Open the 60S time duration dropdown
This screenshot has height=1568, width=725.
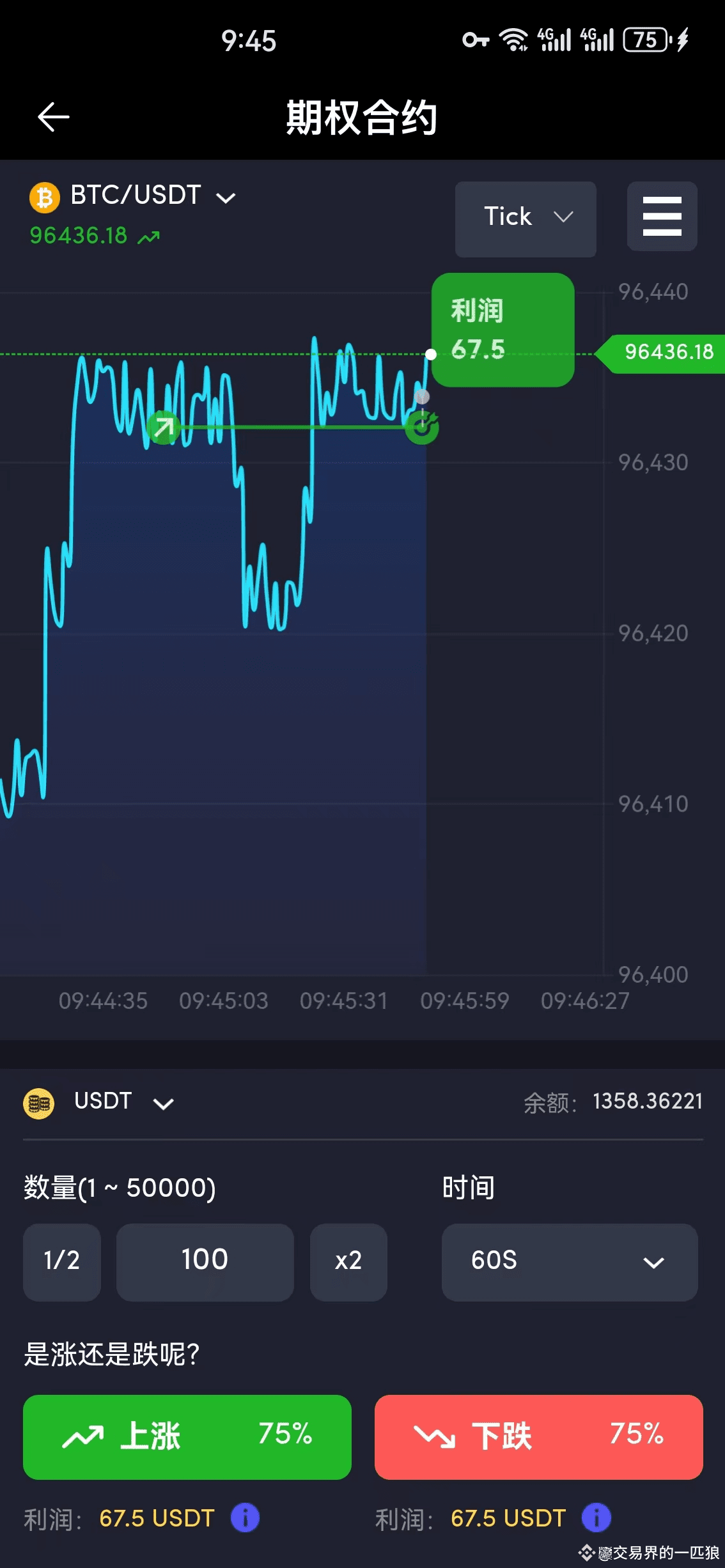[570, 1262]
